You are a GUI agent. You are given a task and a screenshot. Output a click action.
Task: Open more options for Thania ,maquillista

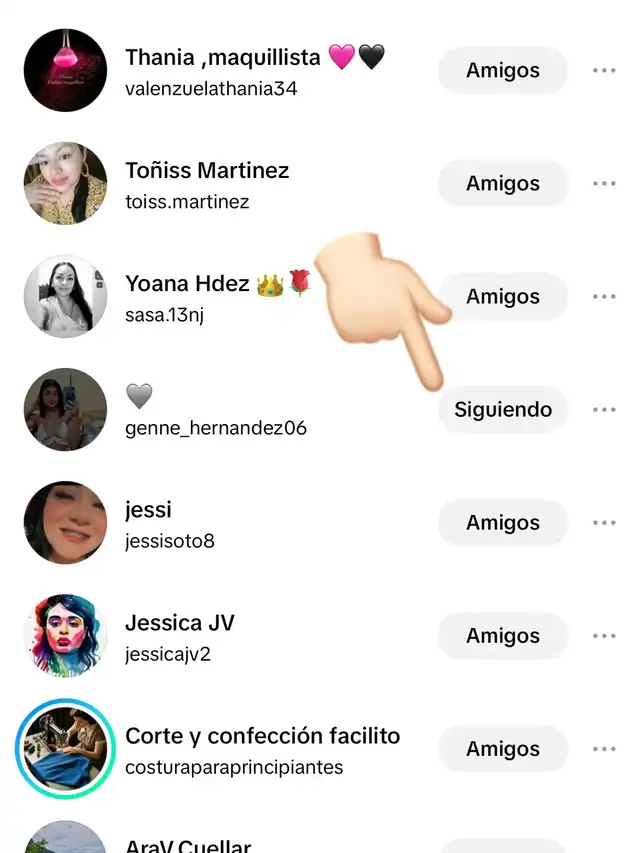pos(603,71)
